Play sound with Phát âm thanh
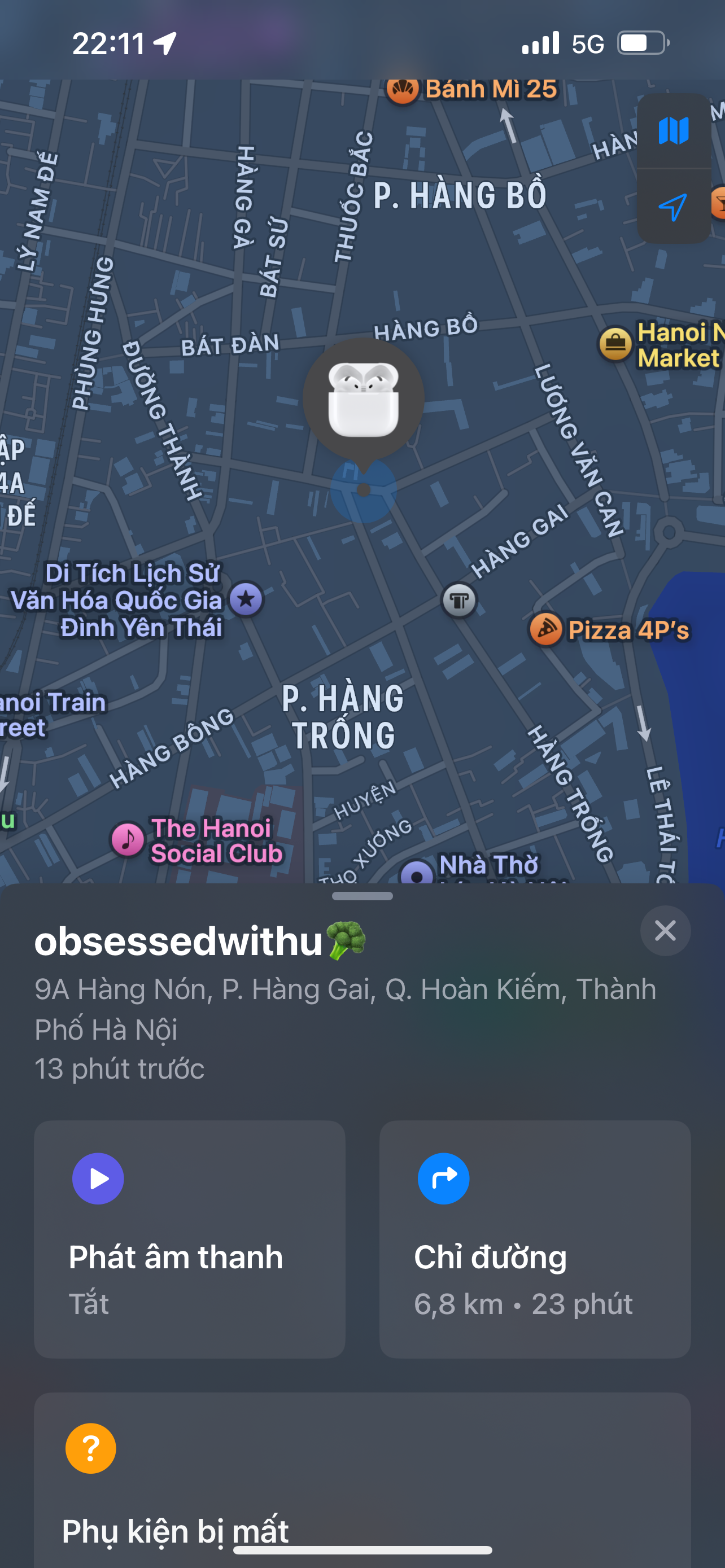Screen dimensions: 725x1568 point(189,1239)
